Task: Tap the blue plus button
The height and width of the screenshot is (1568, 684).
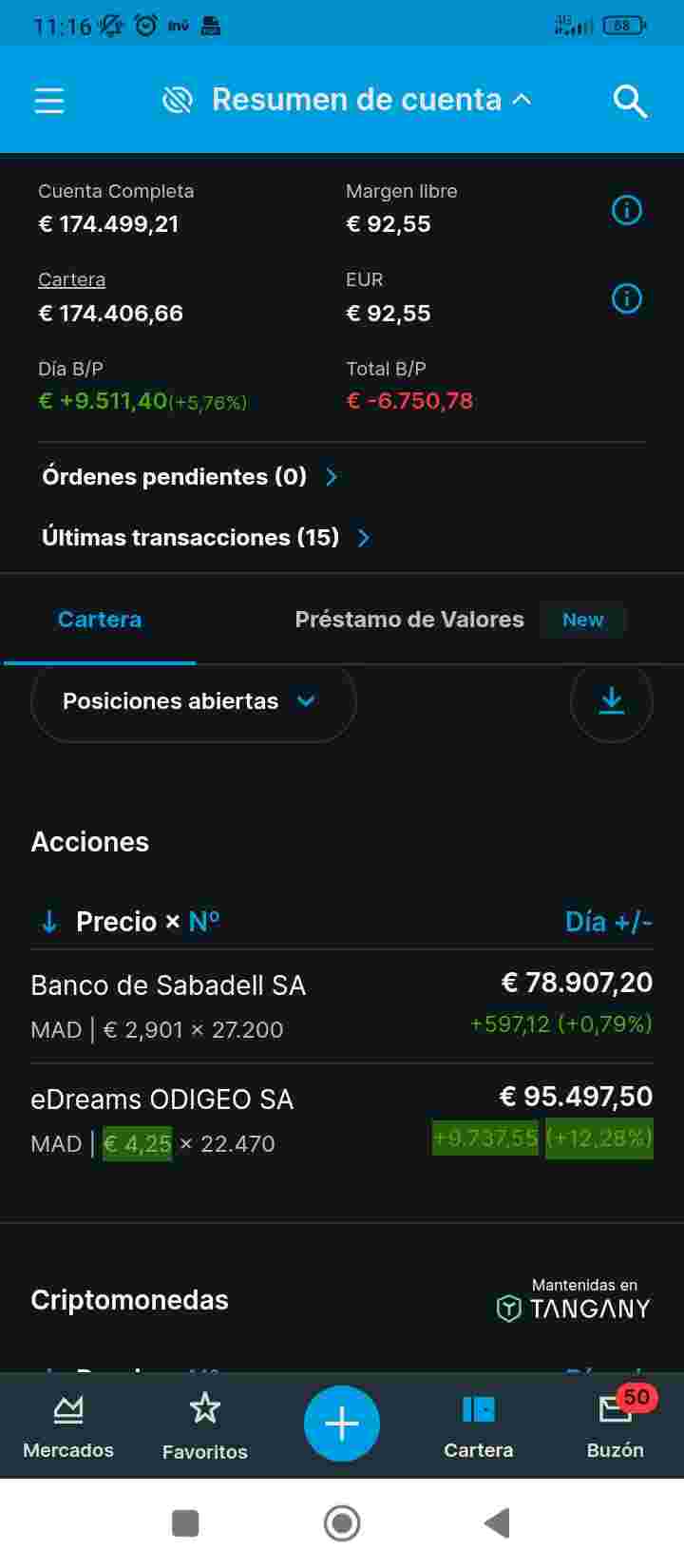Action: tap(342, 1424)
